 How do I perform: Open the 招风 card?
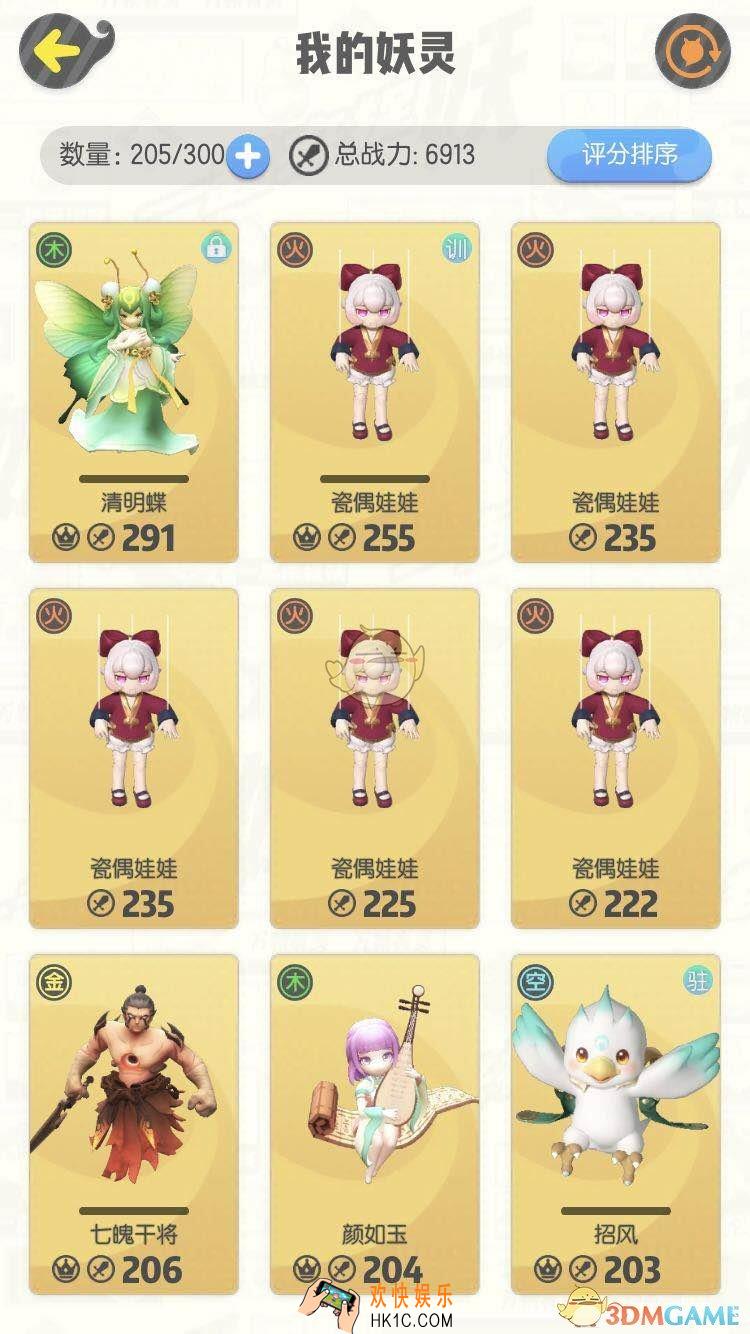pos(616,1124)
